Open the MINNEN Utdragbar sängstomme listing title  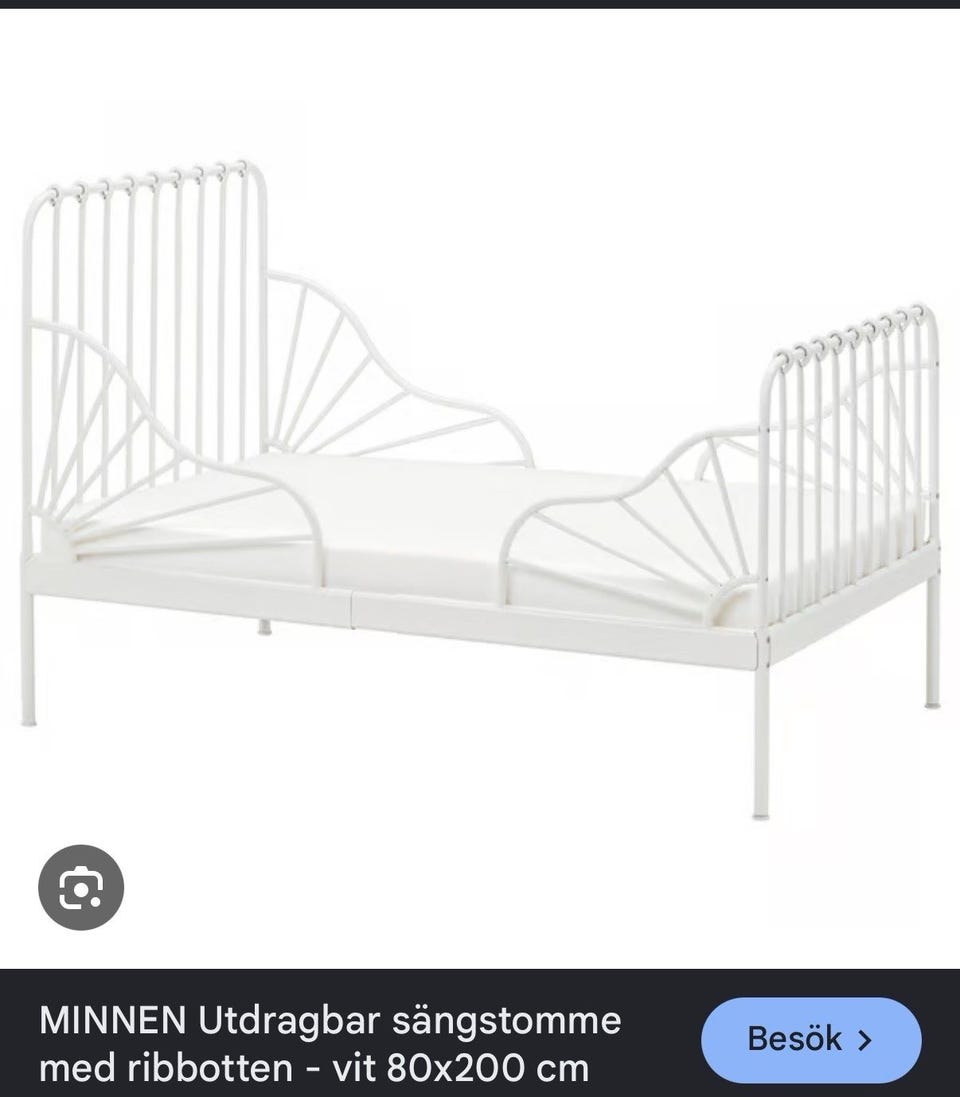(330, 1045)
